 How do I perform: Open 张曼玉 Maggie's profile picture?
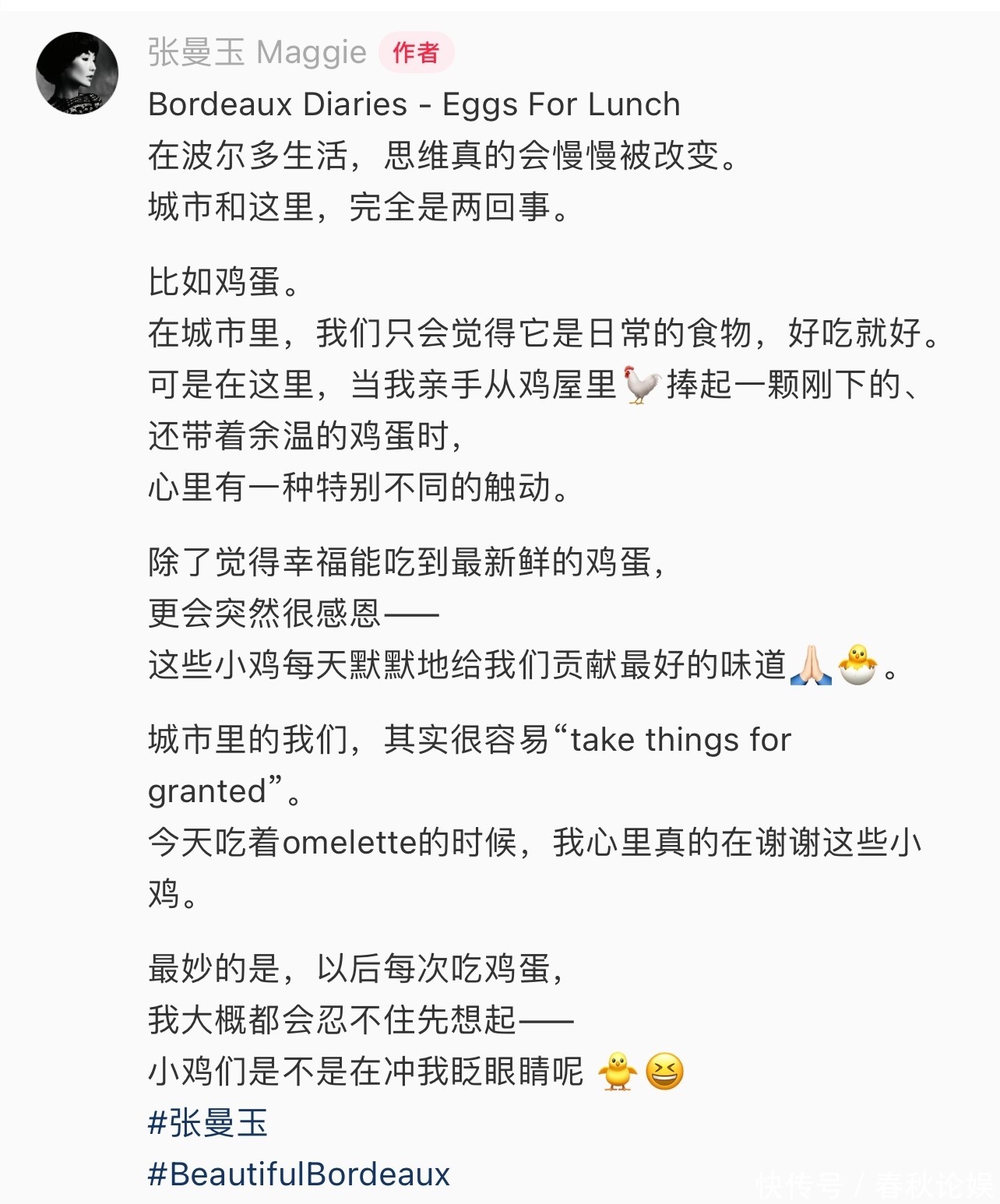click(x=77, y=73)
